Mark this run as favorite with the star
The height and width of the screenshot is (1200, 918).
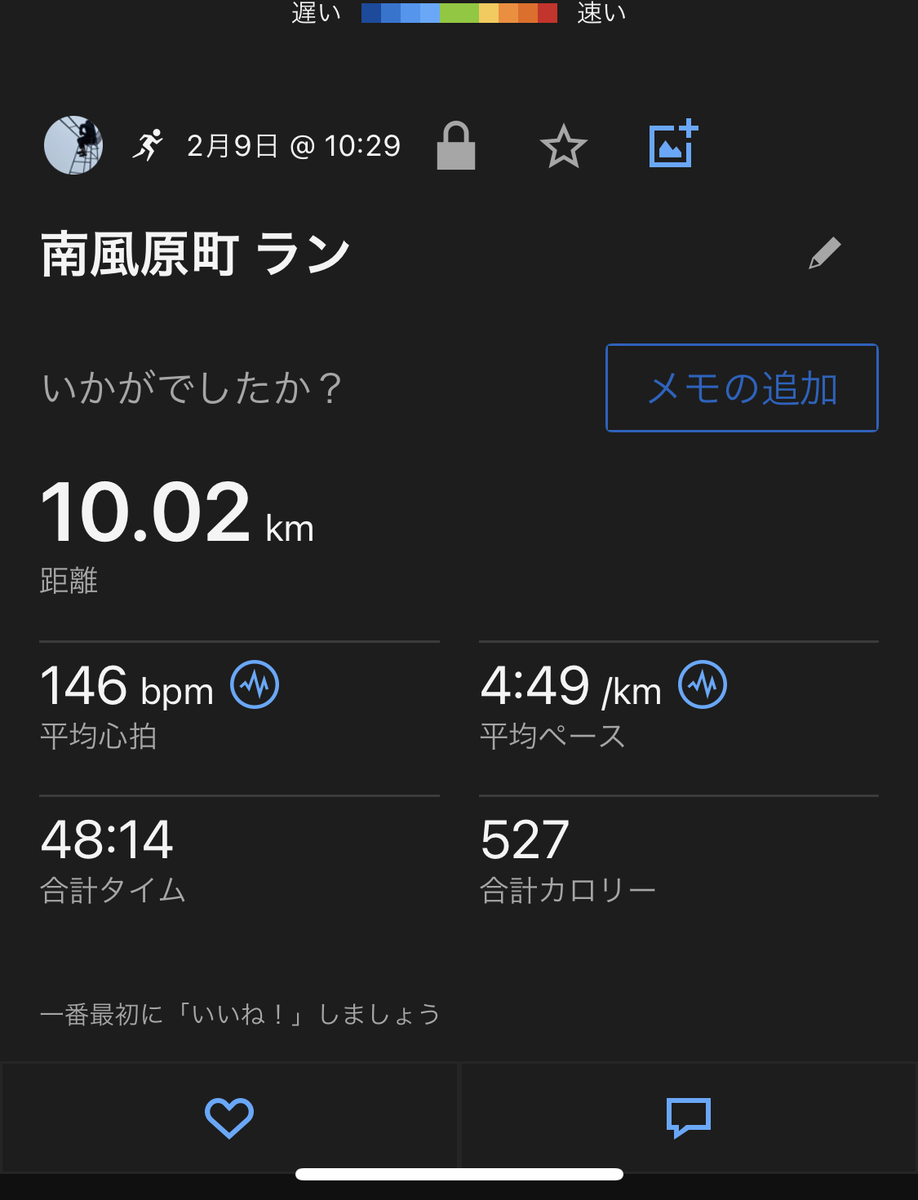click(563, 147)
